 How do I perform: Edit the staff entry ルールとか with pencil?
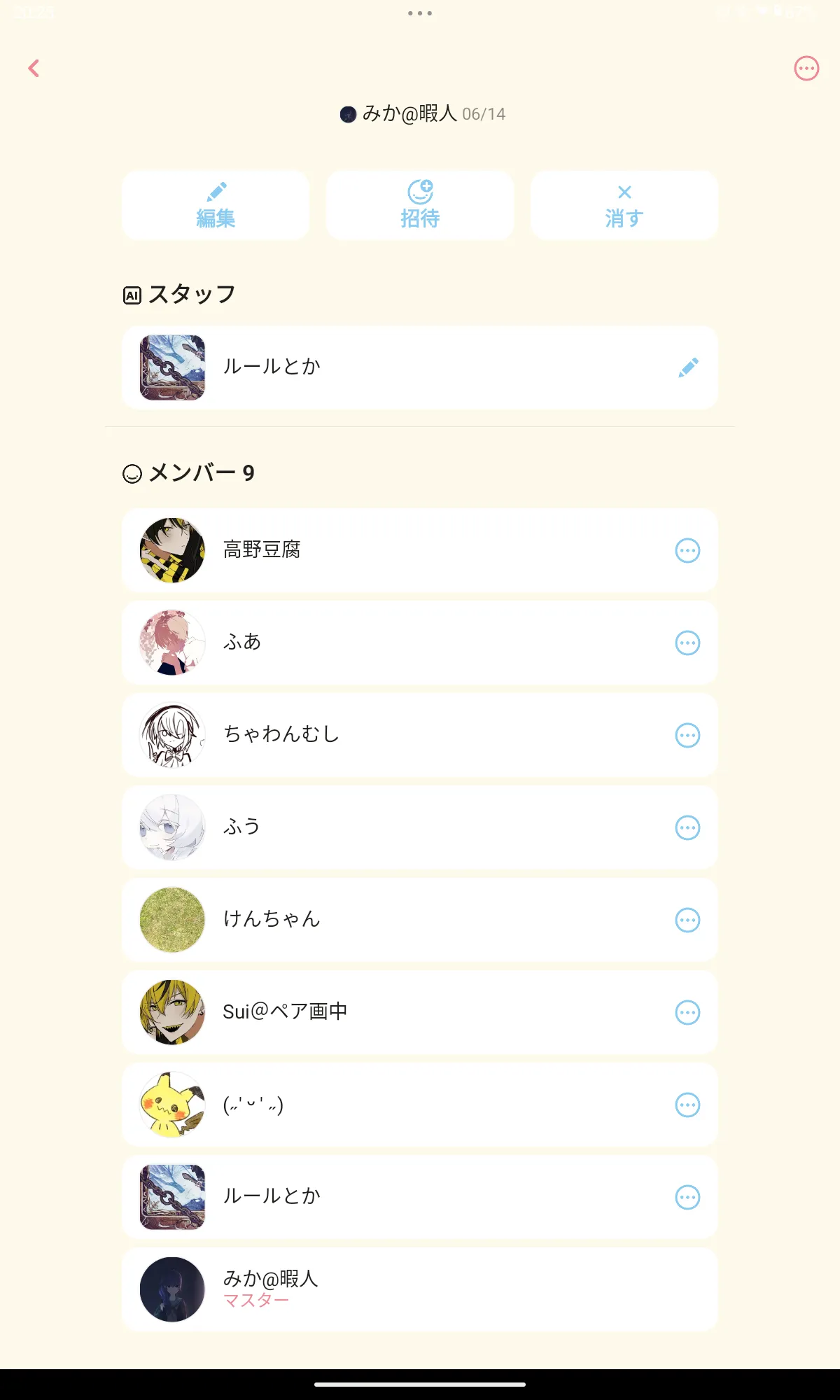688,367
